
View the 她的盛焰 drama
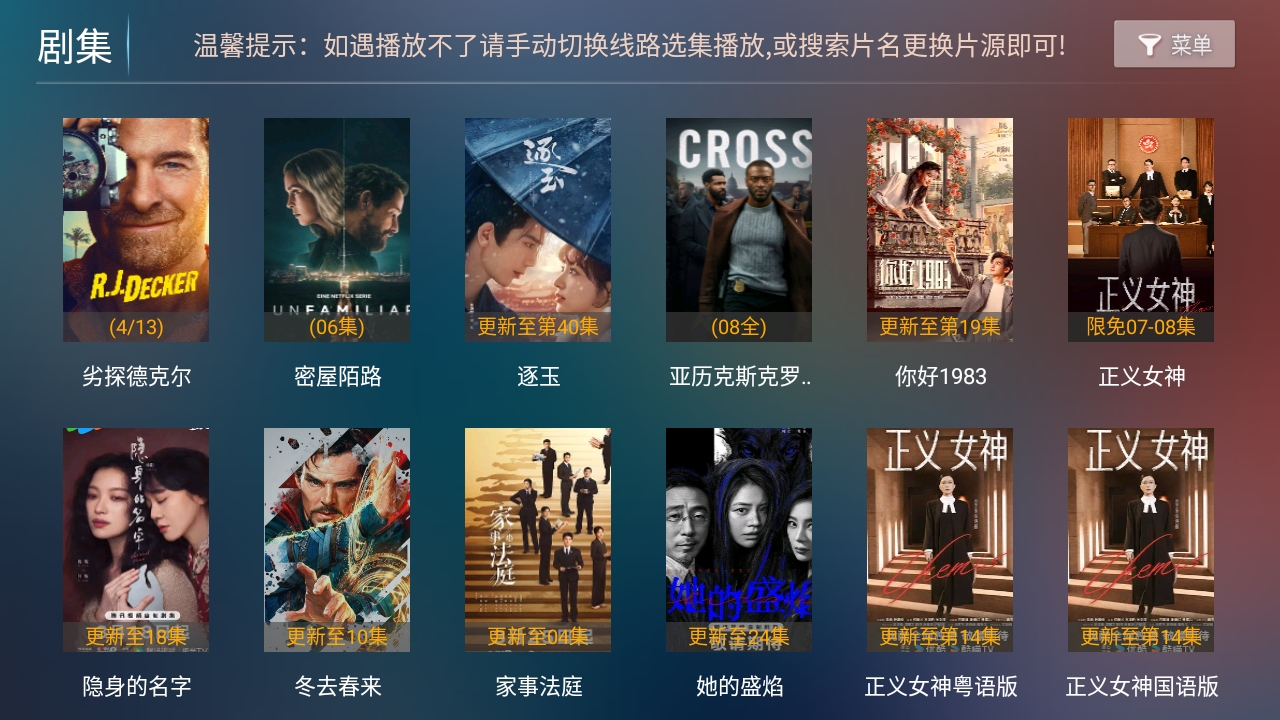(x=739, y=540)
